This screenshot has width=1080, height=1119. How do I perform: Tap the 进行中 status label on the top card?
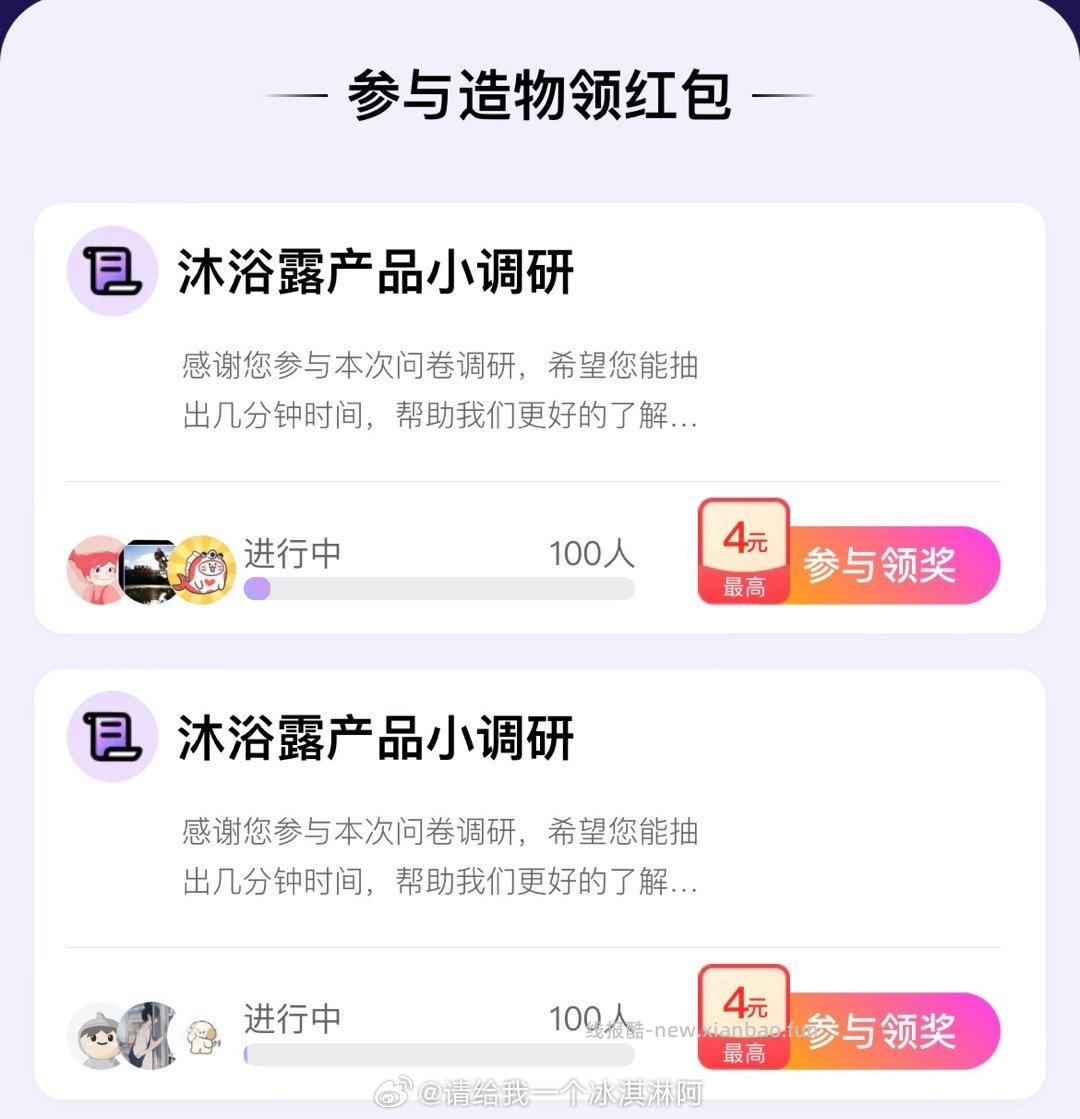(290, 553)
